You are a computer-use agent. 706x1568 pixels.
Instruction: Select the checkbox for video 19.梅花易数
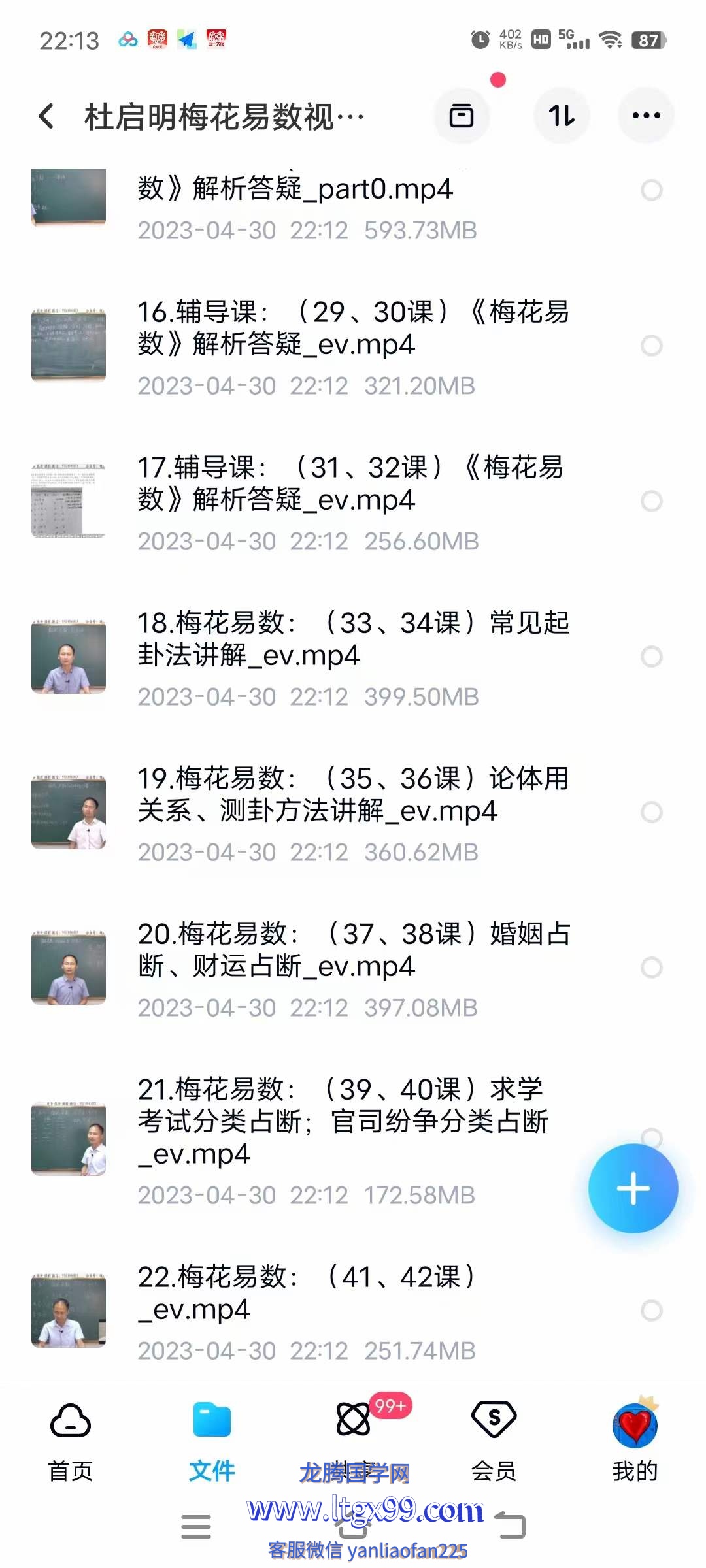point(651,812)
